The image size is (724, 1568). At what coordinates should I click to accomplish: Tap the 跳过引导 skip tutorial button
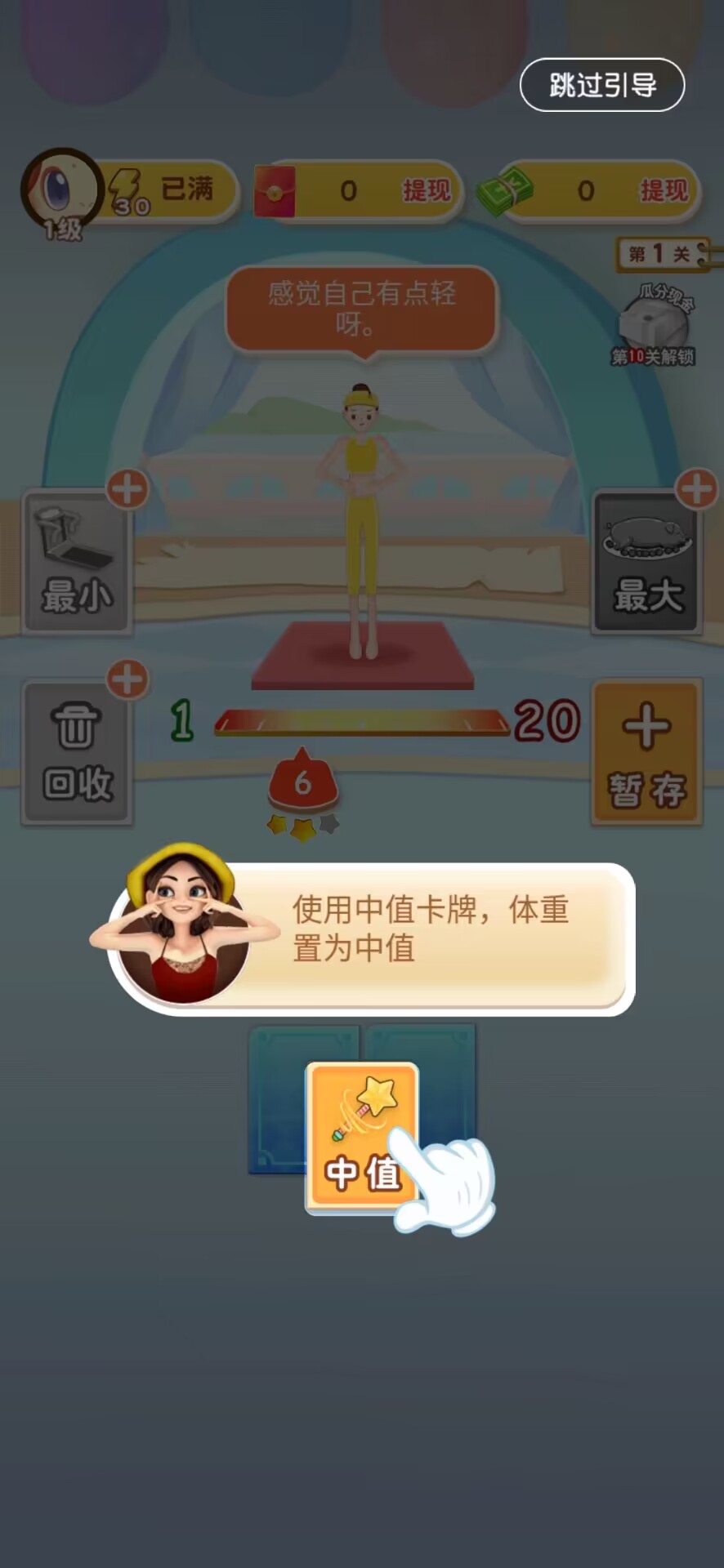coord(602,85)
